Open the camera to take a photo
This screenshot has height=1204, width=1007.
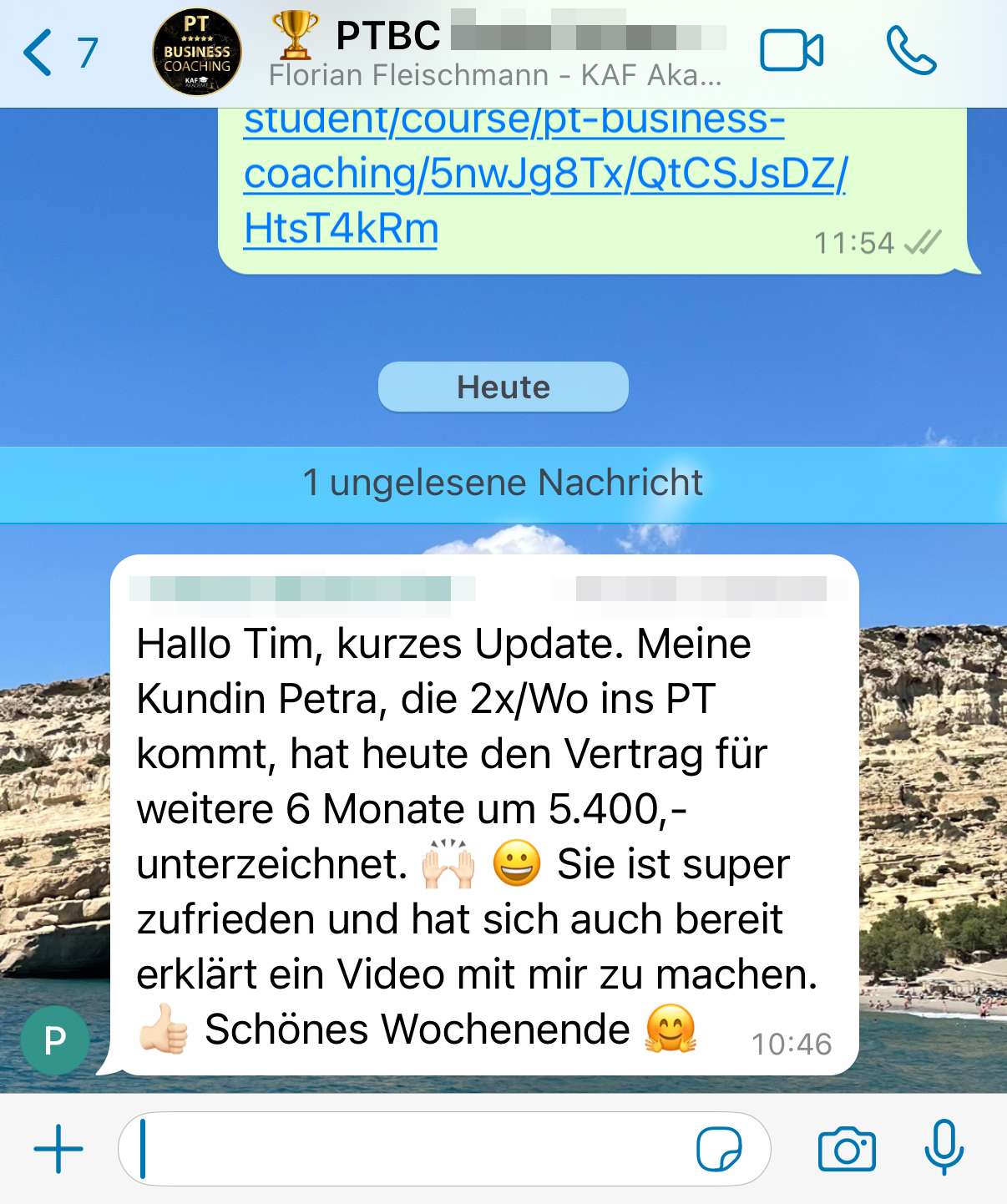pos(847,1149)
